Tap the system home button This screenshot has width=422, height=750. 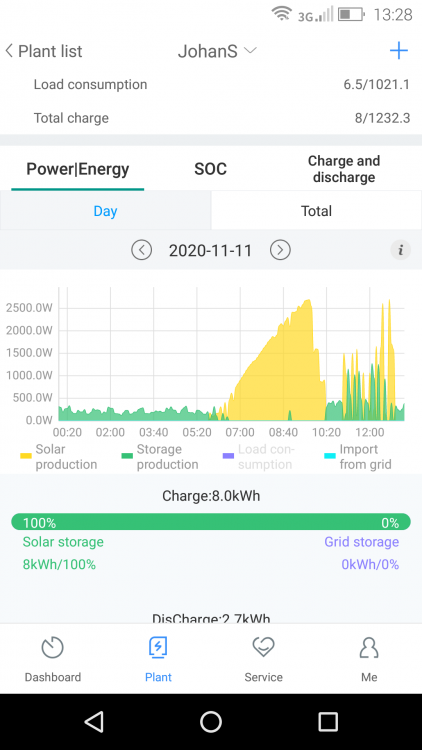coord(211,722)
